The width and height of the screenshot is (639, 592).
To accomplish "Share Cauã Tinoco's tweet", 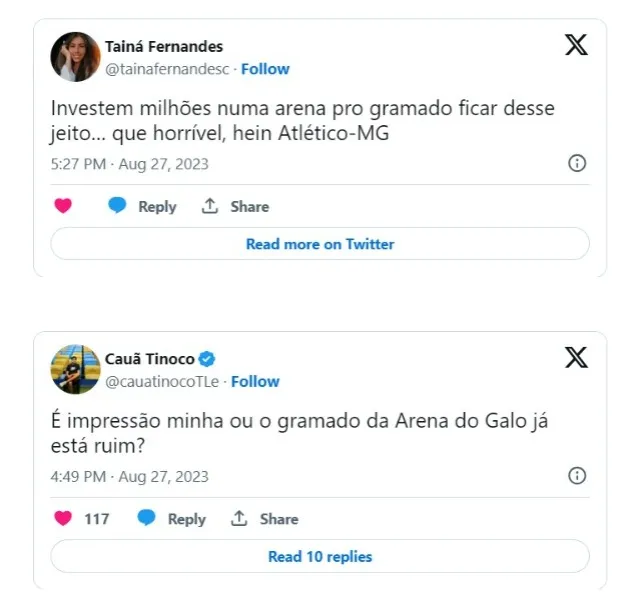I will coord(265,518).
